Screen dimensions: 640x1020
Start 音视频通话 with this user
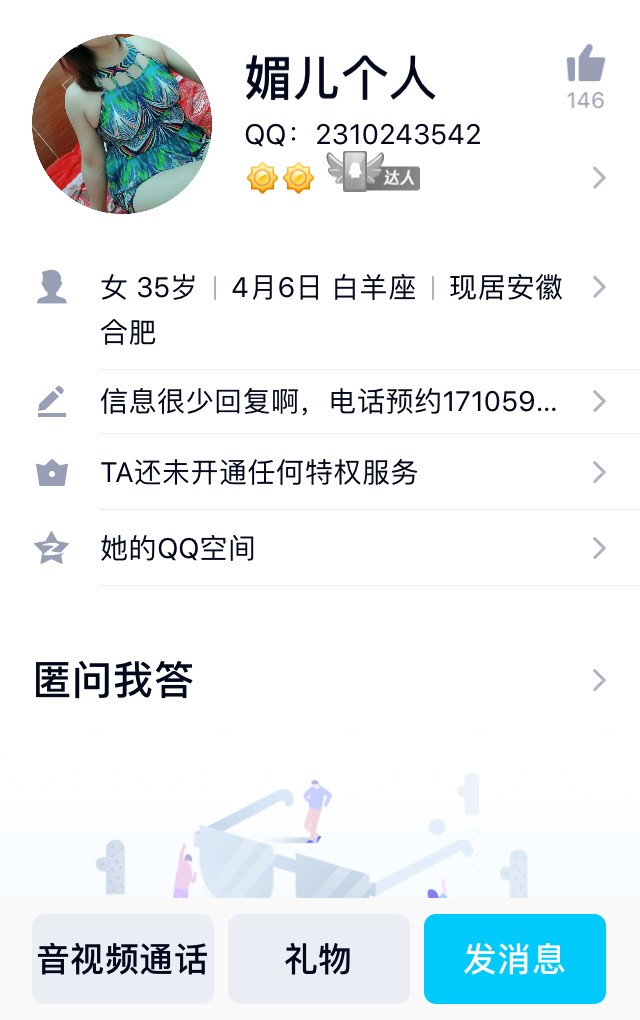pyautogui.click(x=122, y=959)
